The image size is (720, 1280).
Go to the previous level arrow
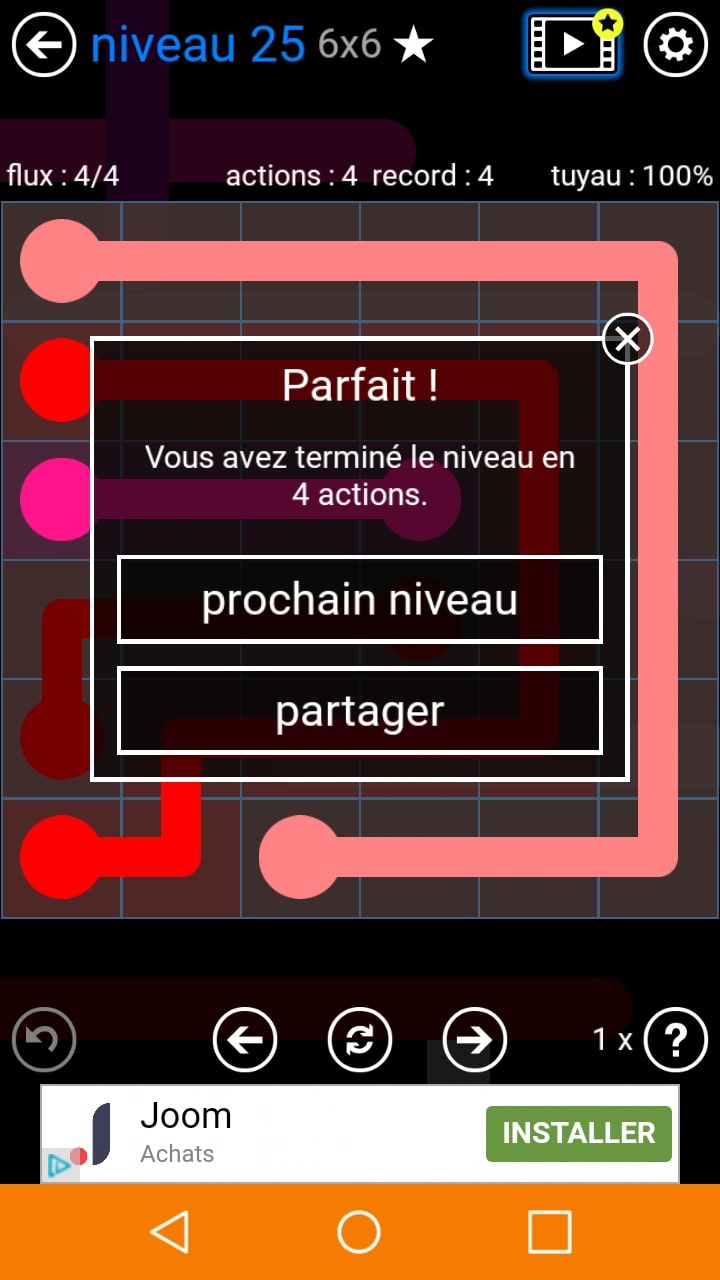(x=245, y=1040)
